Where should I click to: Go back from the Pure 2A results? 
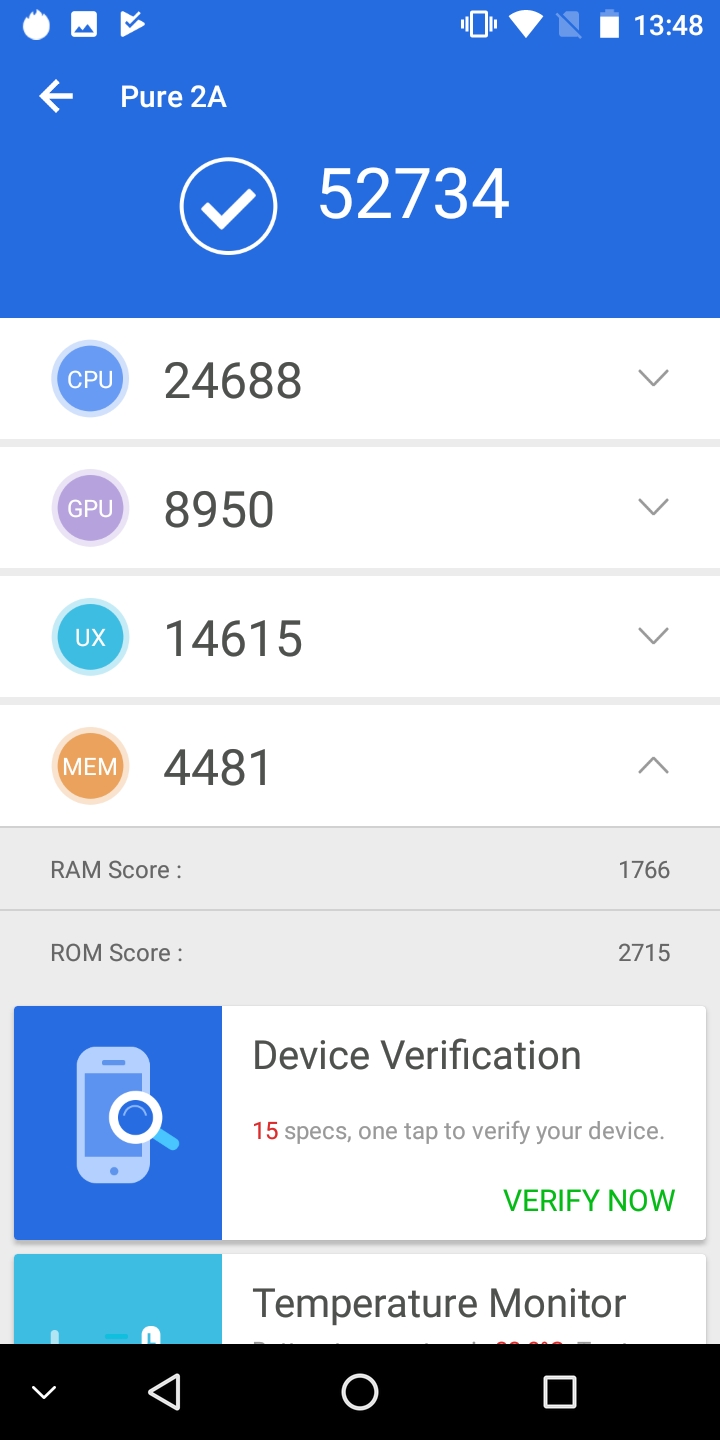coord(56,97)
